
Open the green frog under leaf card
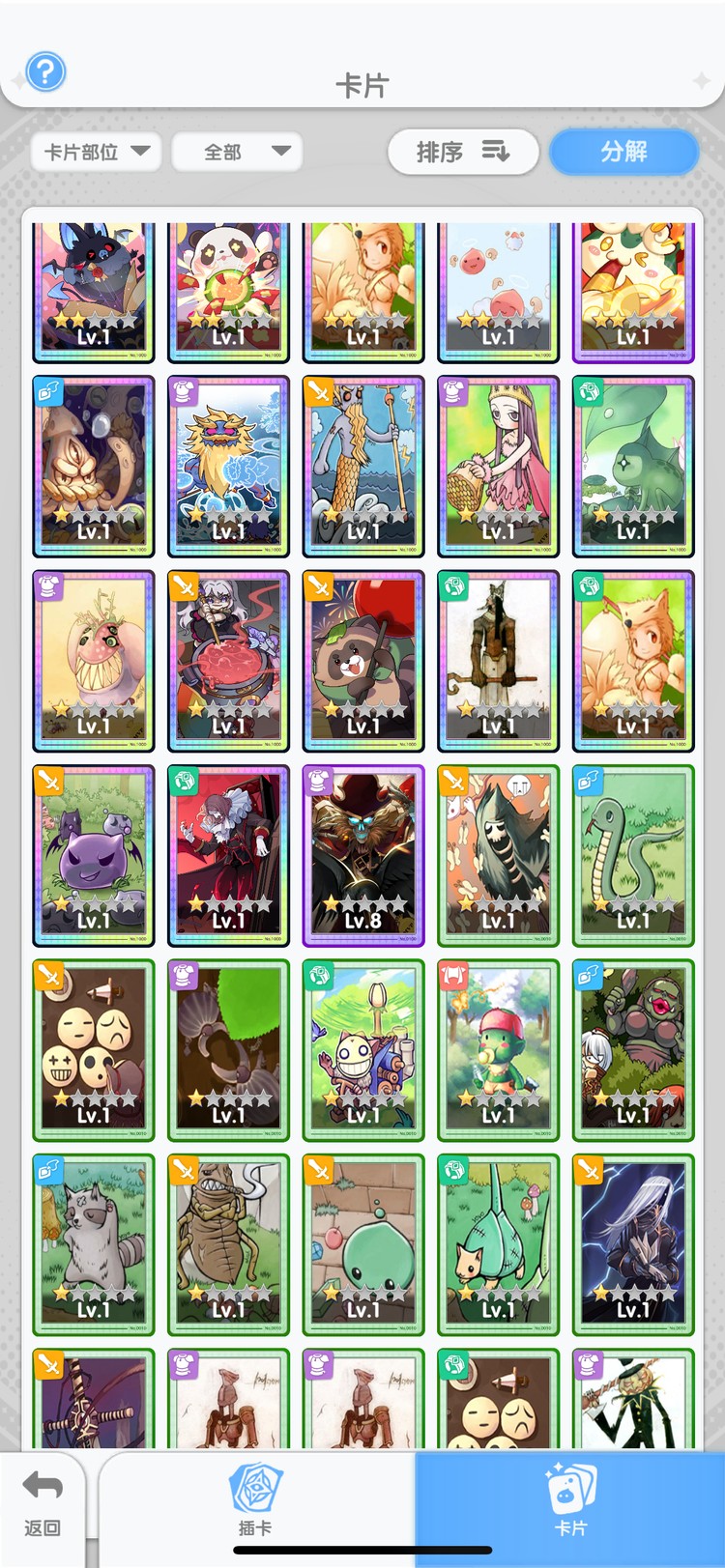click(x=633, y=467)
